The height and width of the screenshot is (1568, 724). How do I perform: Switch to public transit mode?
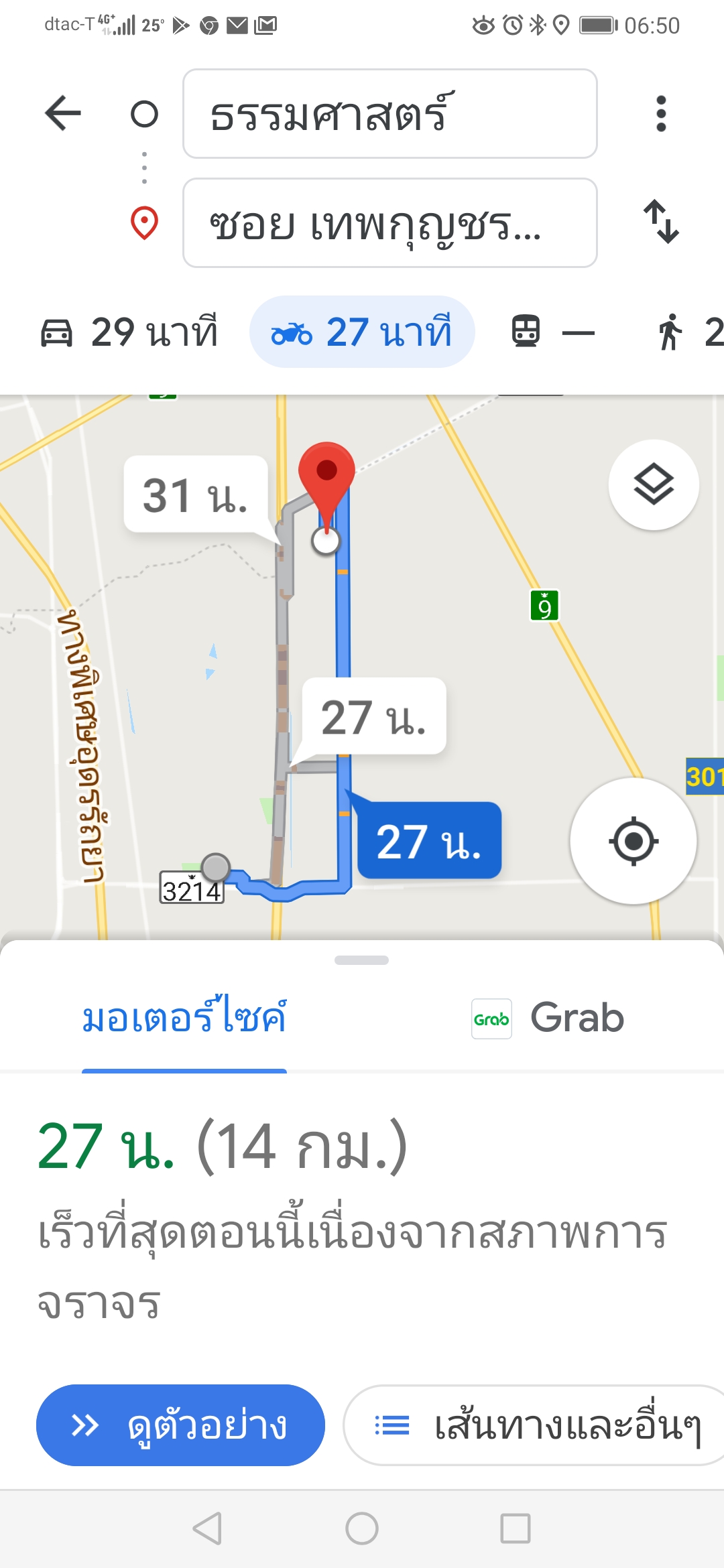click(x=552, y=332)
